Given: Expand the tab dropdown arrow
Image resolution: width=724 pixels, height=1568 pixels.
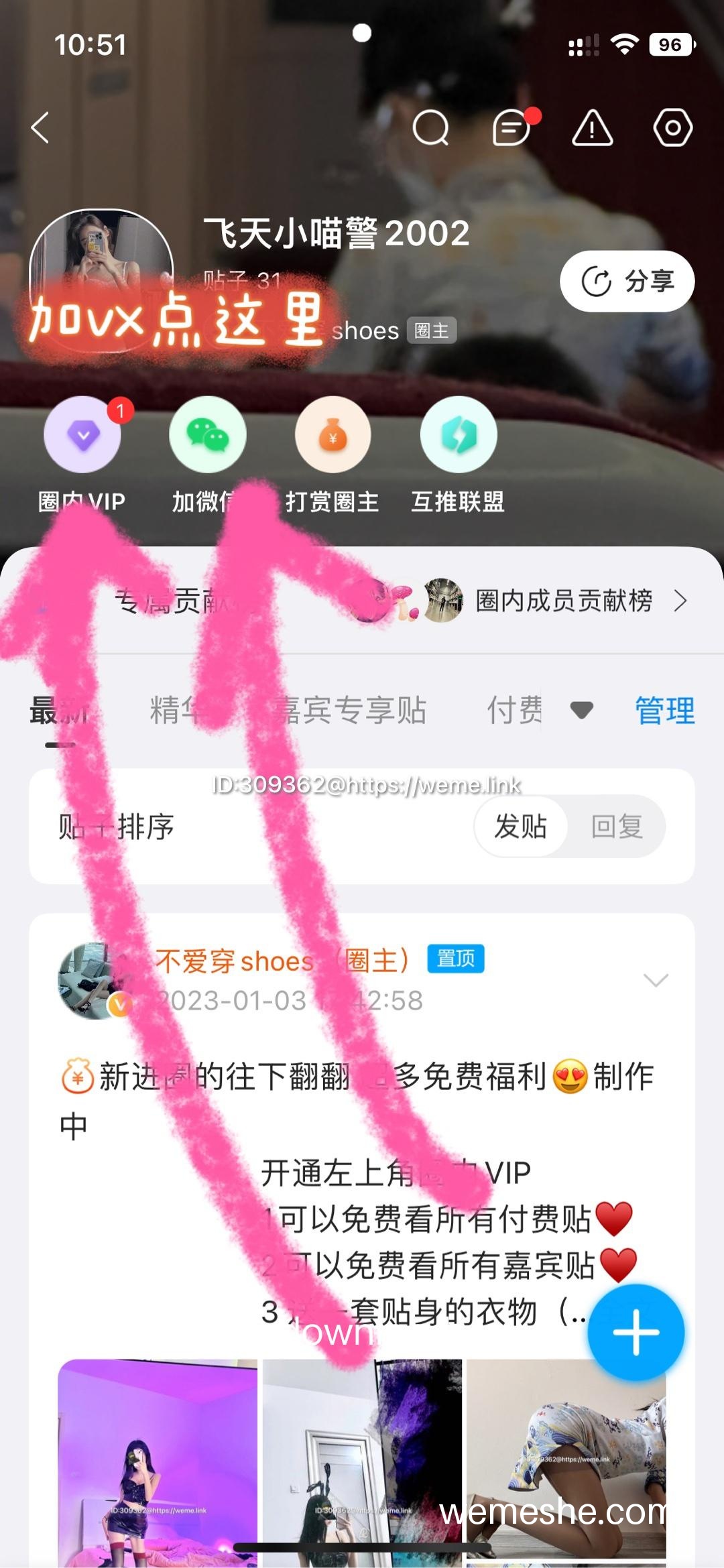Looking at the screenshot, I should pos(581,710).
